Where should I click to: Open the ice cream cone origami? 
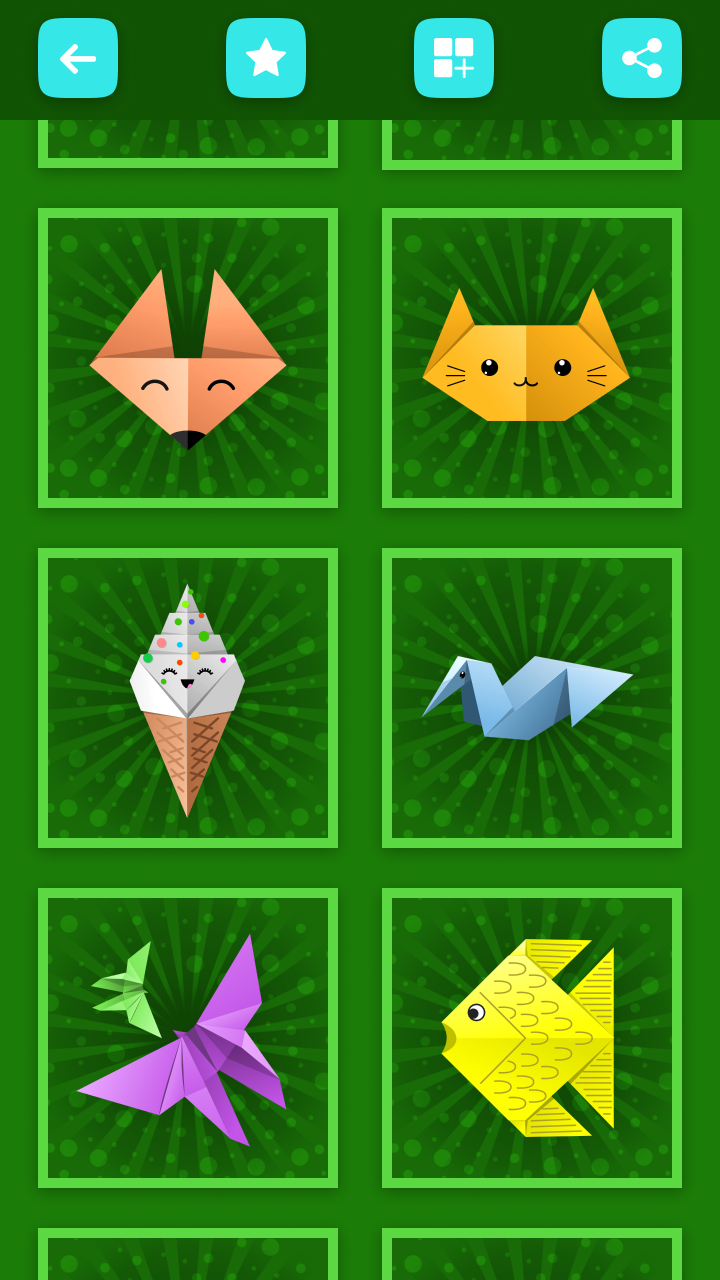188,697
